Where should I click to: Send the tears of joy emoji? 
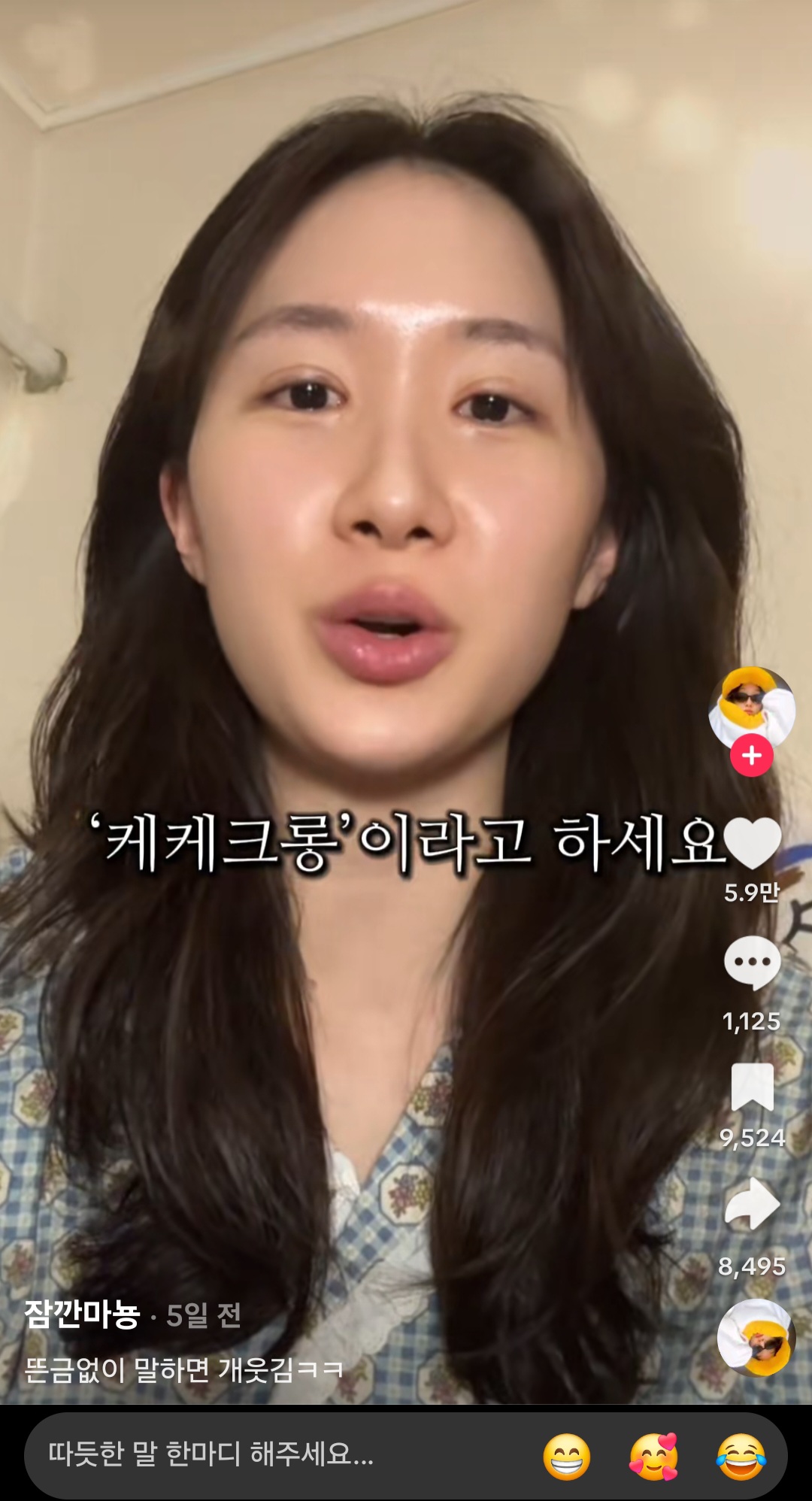pyautogui.click(x=741, y=1457)
